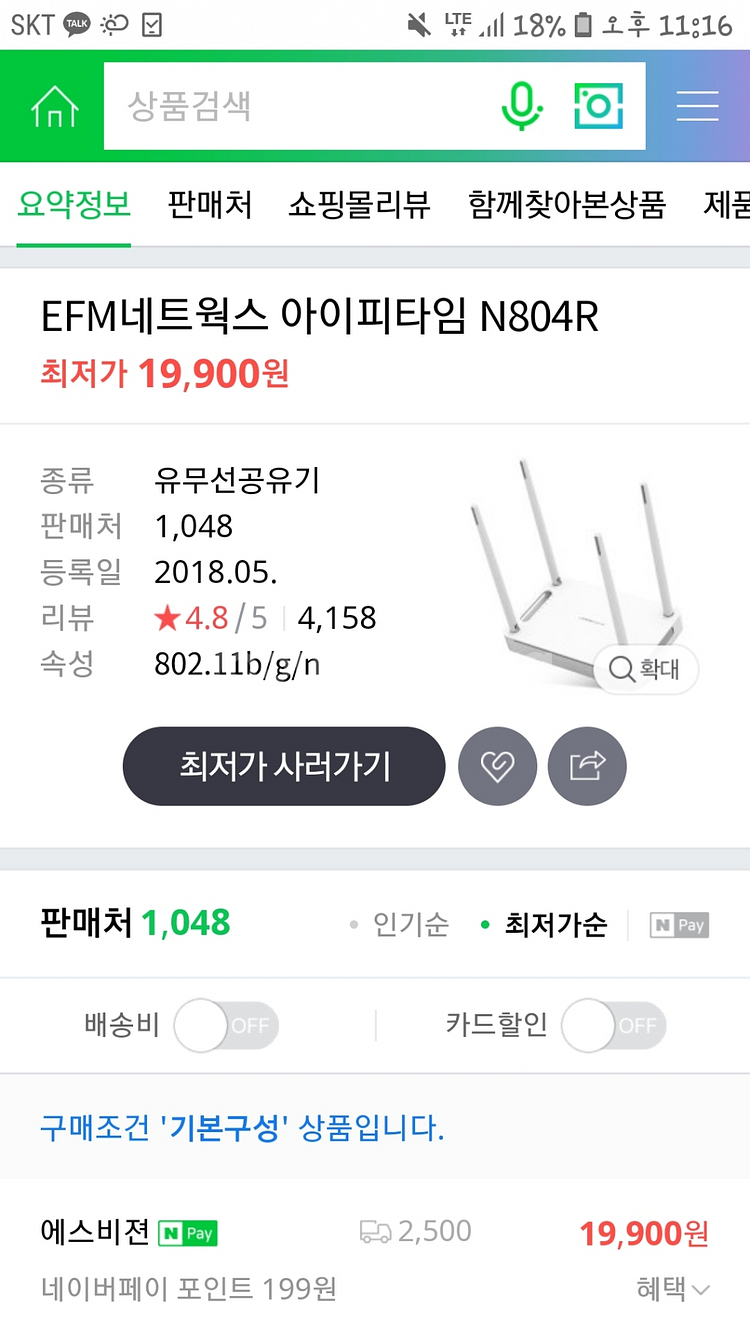Filter sellers by N Pay
This screenshot has height=1333, width=750.
coord(679,925)
